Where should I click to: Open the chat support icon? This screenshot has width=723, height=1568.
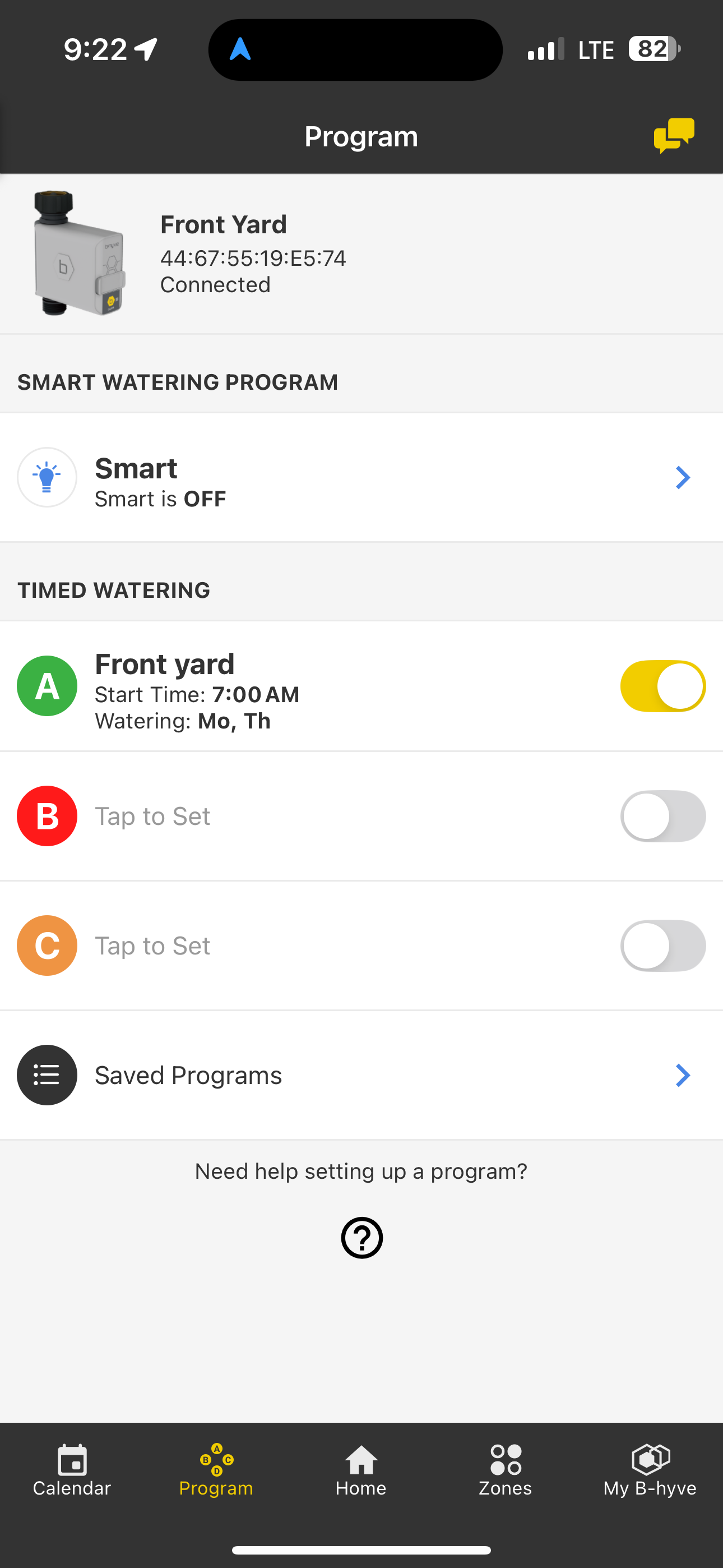674,135
